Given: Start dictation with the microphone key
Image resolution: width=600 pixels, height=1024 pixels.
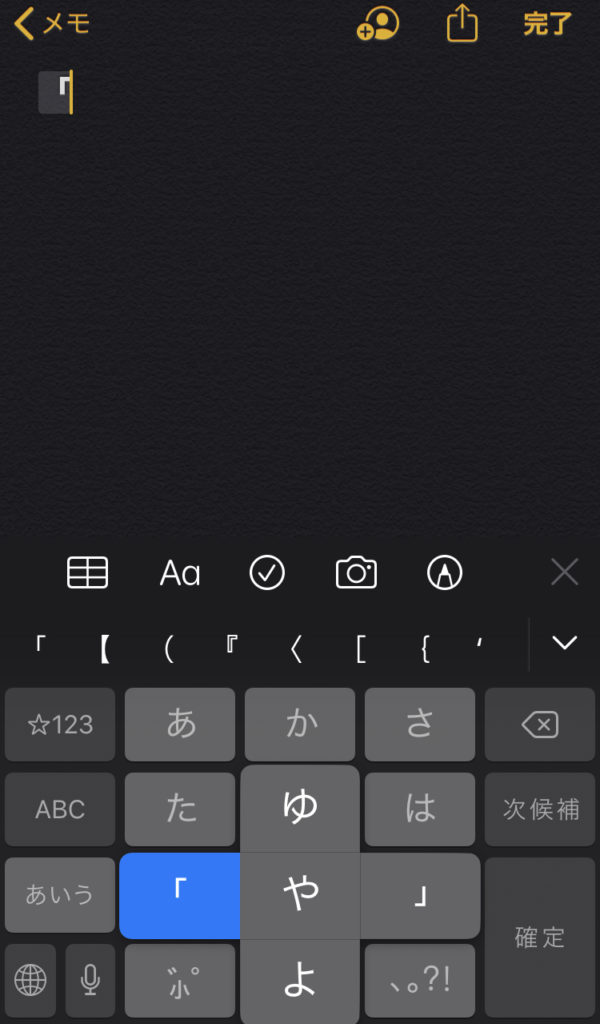Looking at the screenshot, I should click(90, 980).
